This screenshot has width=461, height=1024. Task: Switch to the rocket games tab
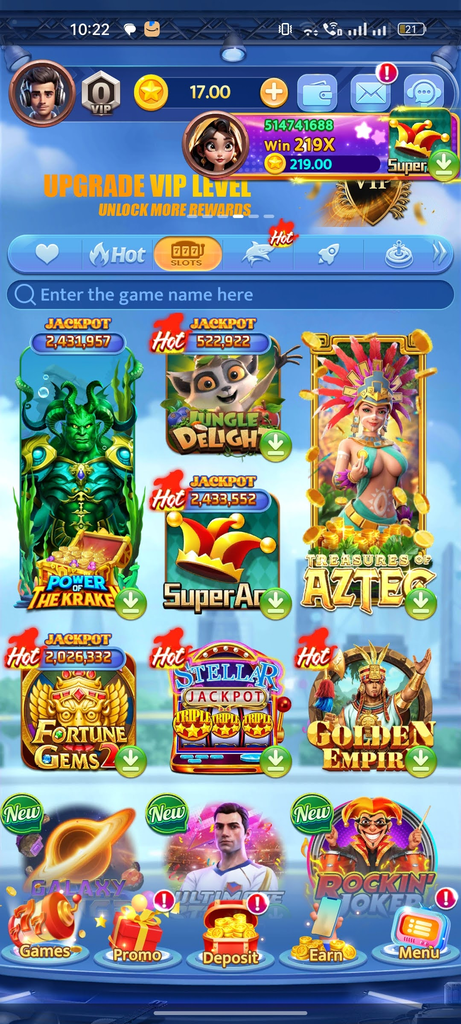pos(328,254)
